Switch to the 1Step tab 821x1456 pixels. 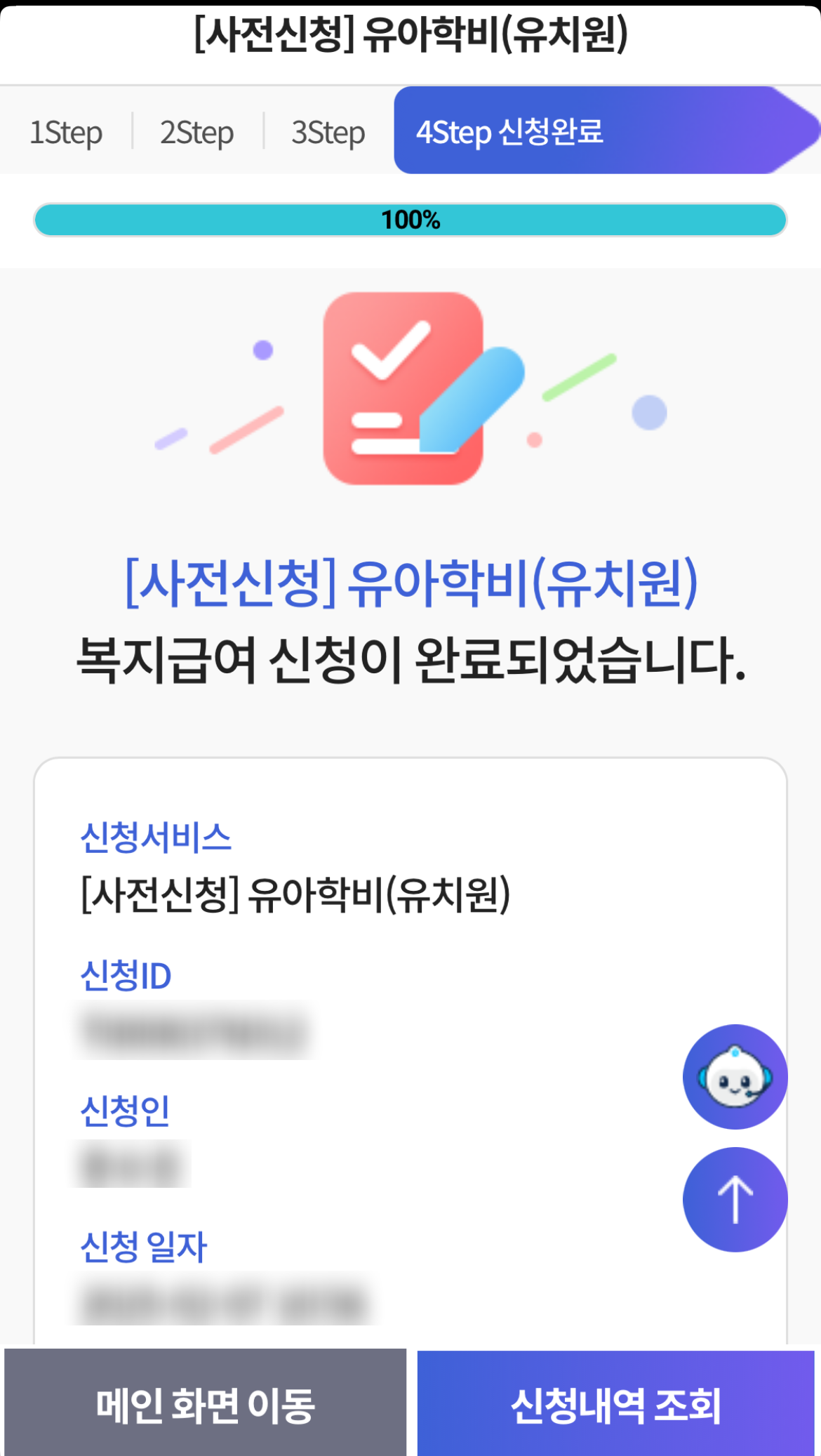pyautogui.click(x=66, y=131)
